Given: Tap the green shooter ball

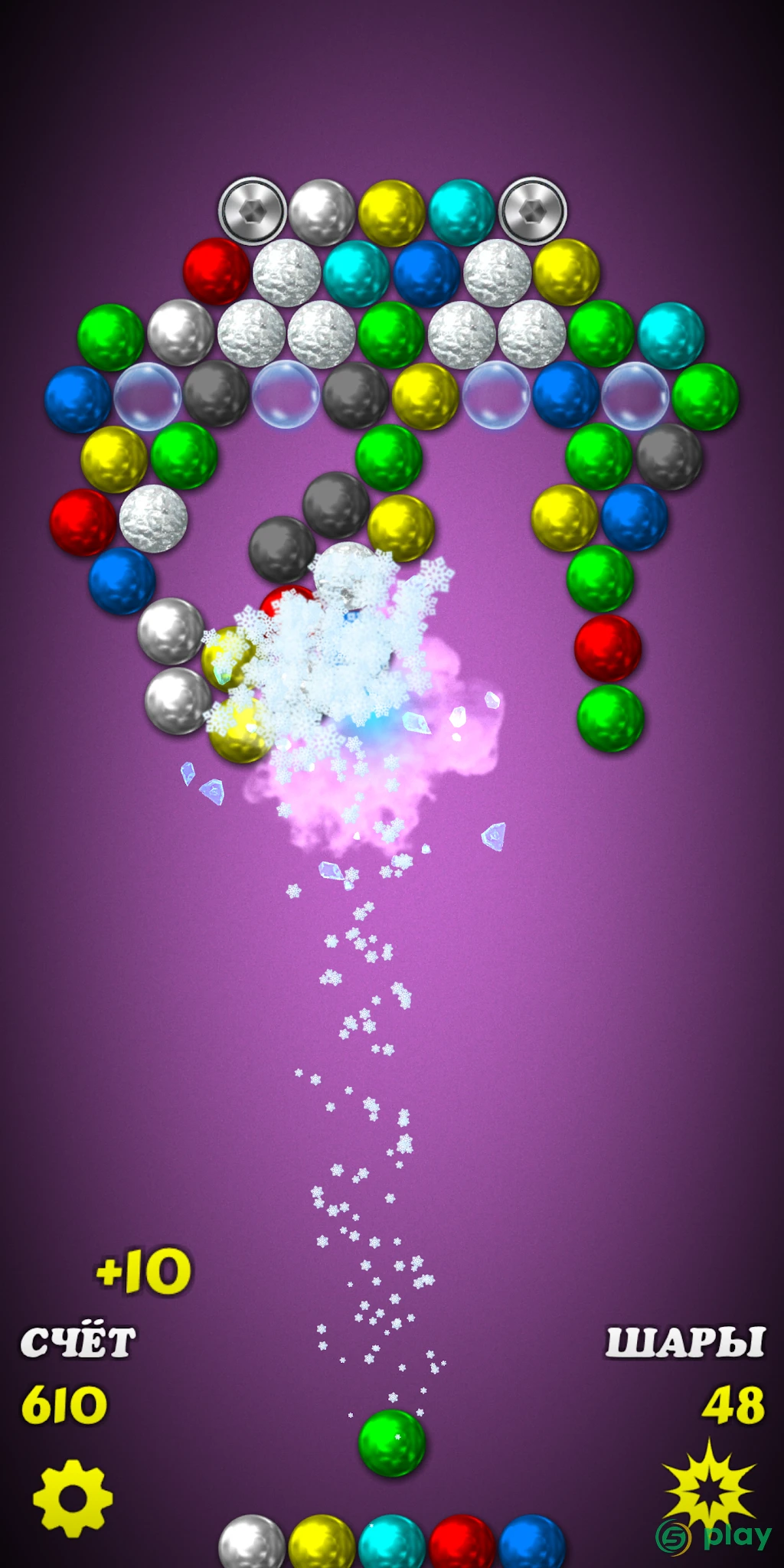Looking at the screenshot, I should pyautogui.click(x=392, y=1443).
